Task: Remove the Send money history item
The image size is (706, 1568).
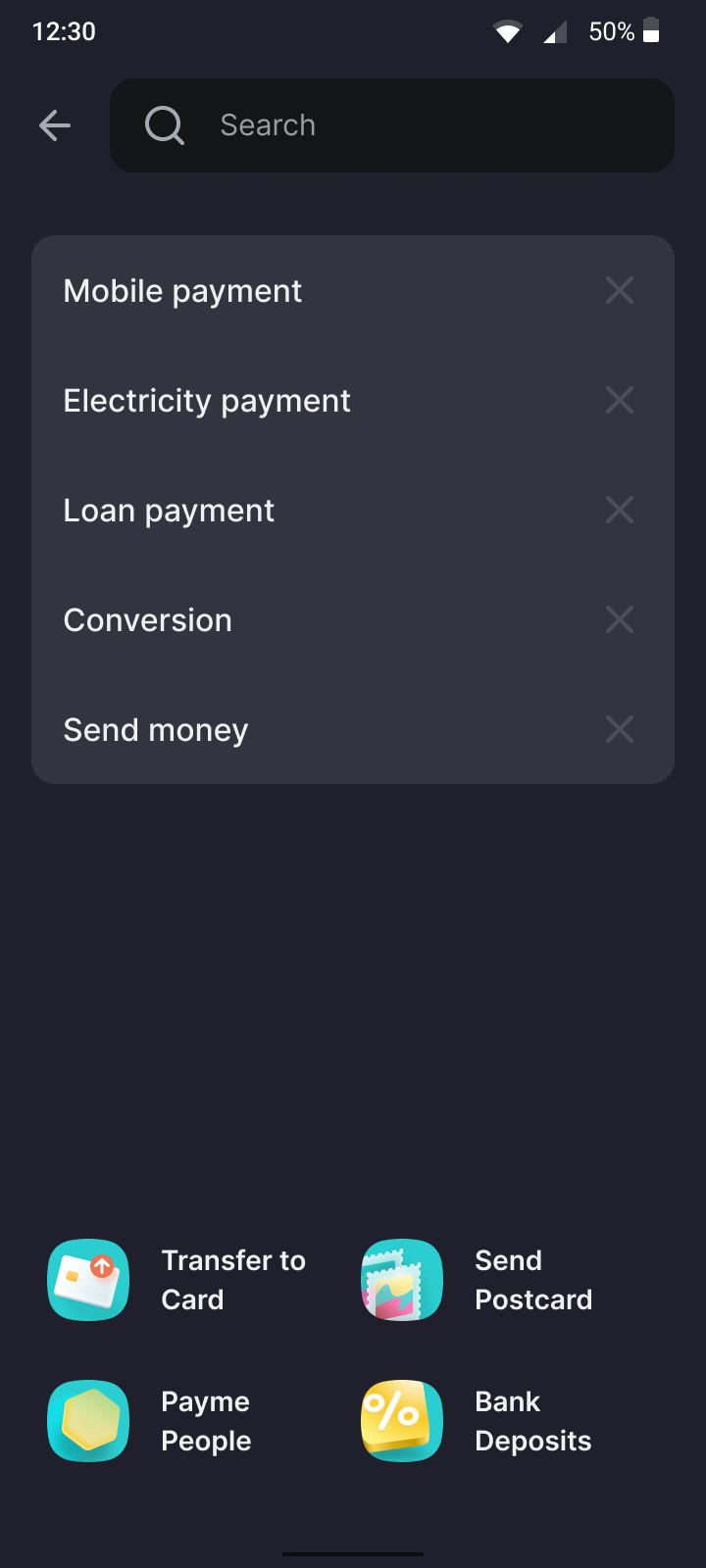Action: pos(620,729)
